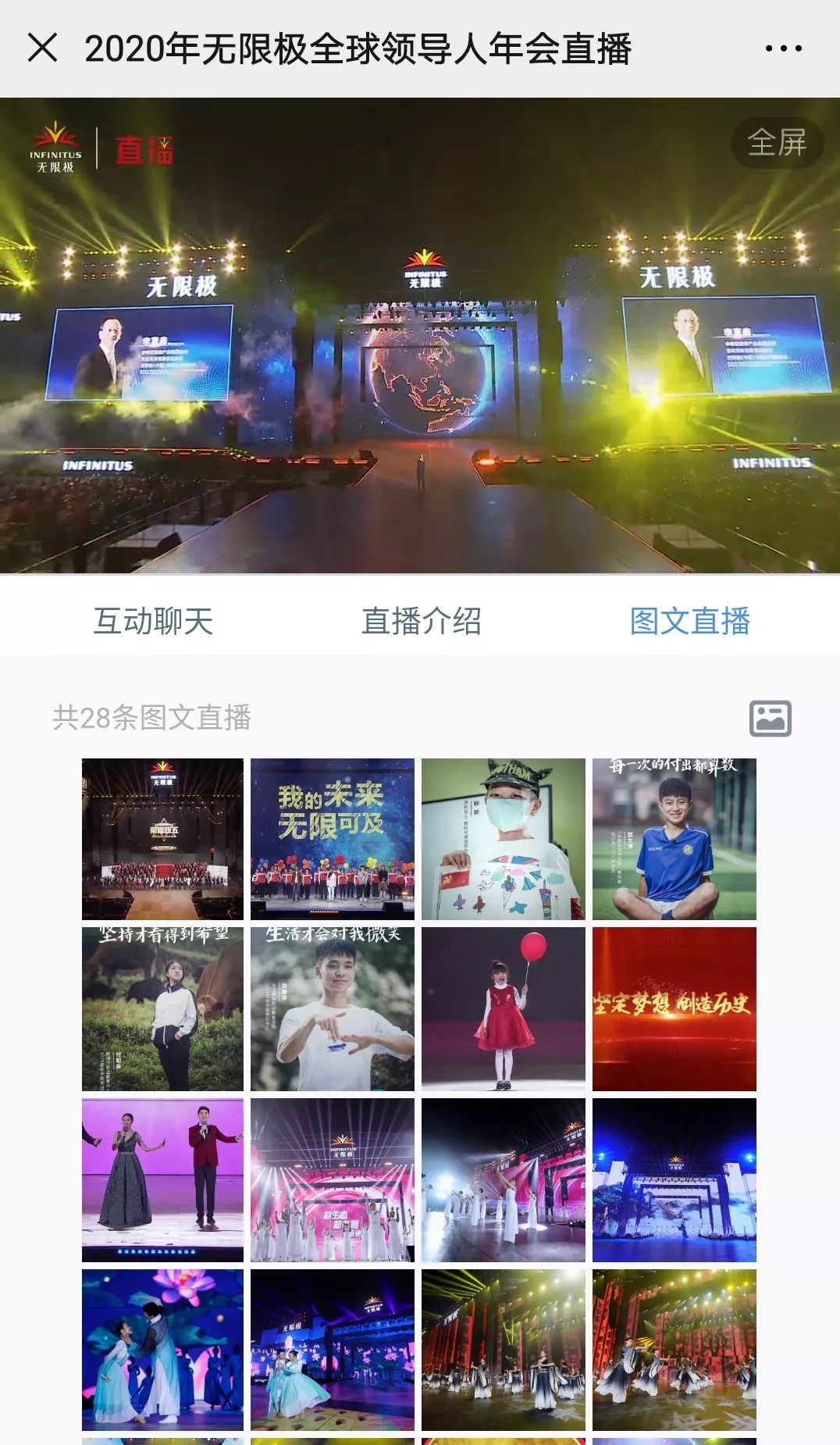The width and height of the screenshot is (840, 1445).
Task: Open the 生活才会对我微笑 photo
Action: (332, 1008)
